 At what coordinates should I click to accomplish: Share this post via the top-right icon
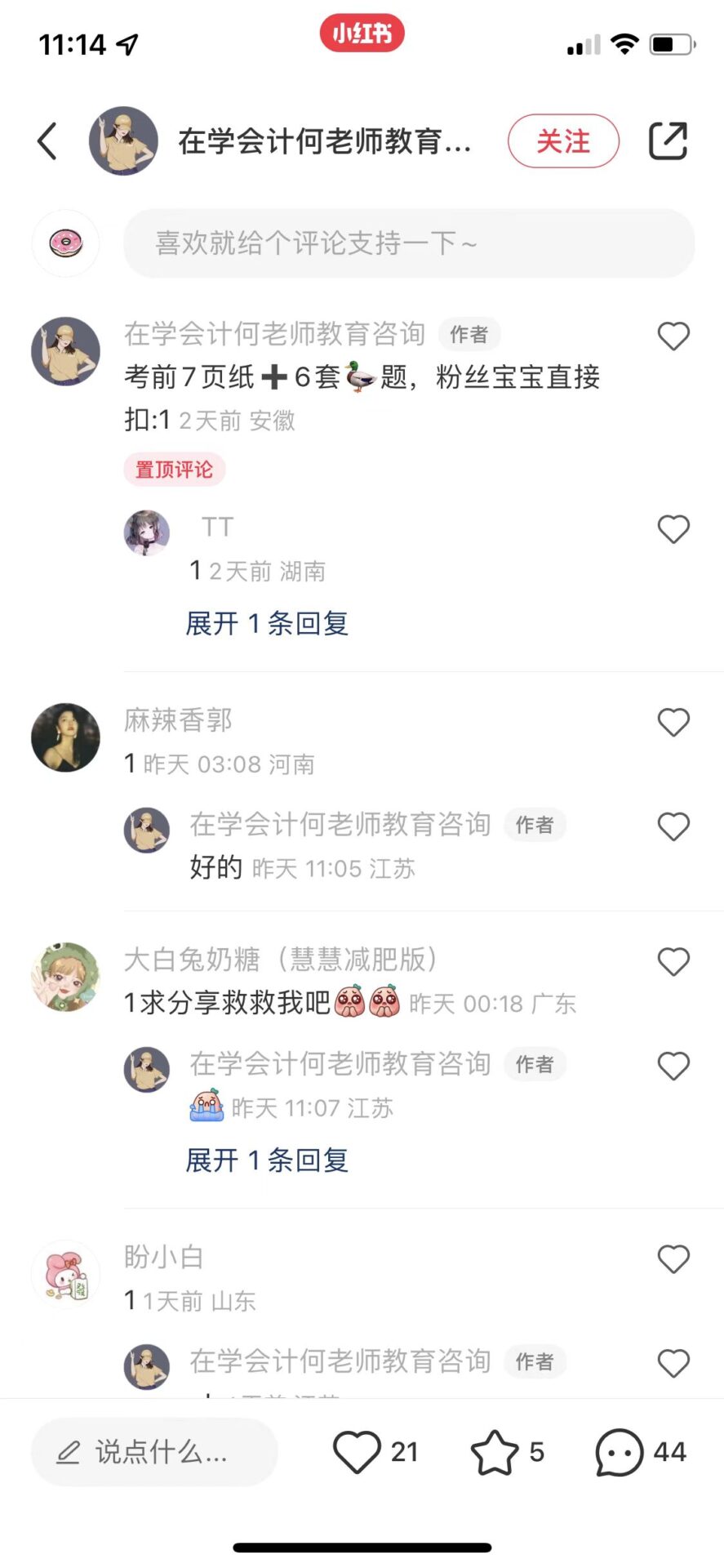[x=668, y=140]
